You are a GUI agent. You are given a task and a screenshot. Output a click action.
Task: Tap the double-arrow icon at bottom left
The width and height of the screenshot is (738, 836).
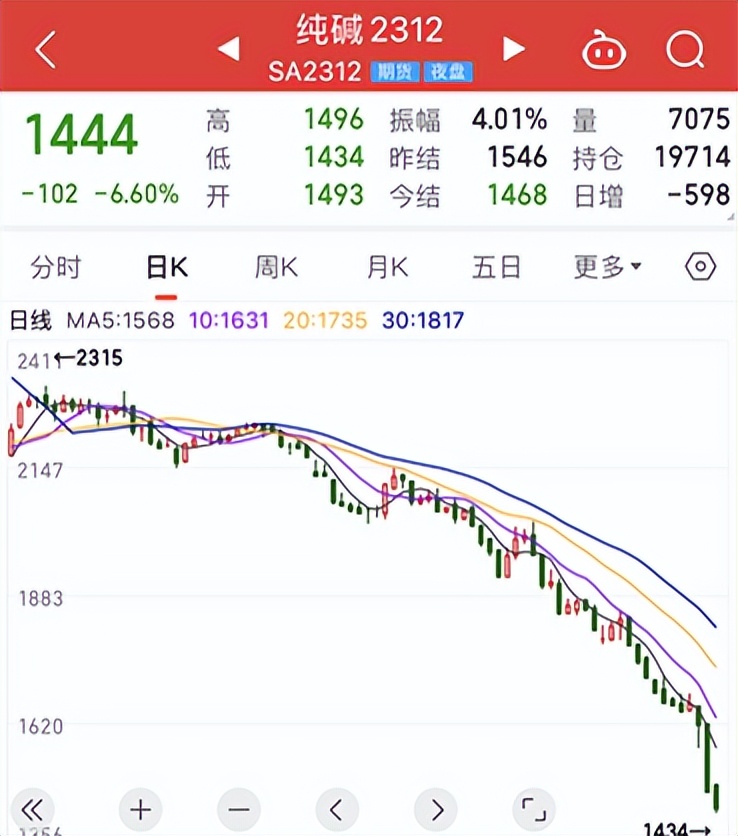[33, 810]
